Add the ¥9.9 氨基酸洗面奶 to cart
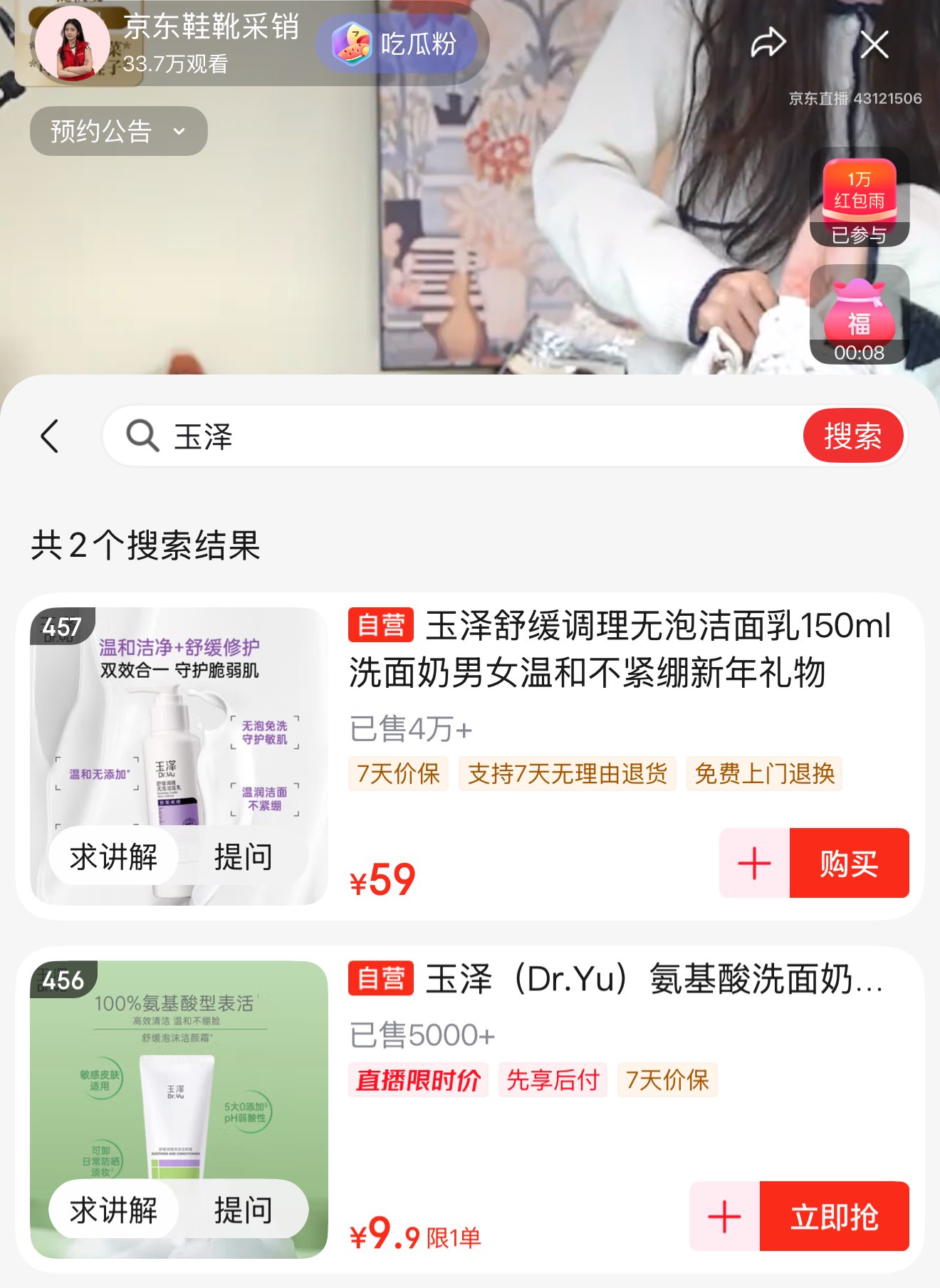 724,1216
